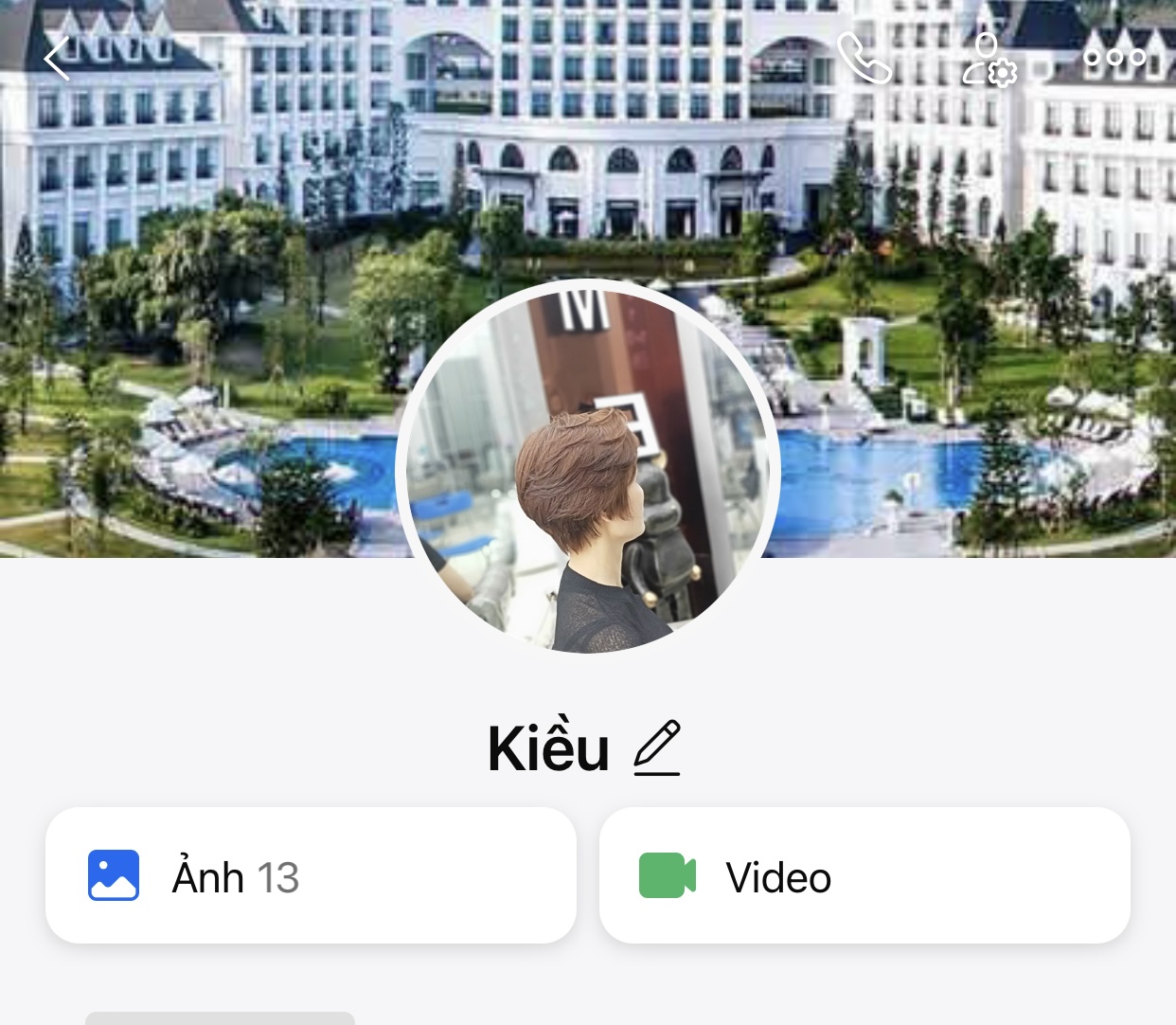This screenshot has height=1025, width=1176.
Task: Open the Ảnh 13 photos card
Action: coord(311,875)
